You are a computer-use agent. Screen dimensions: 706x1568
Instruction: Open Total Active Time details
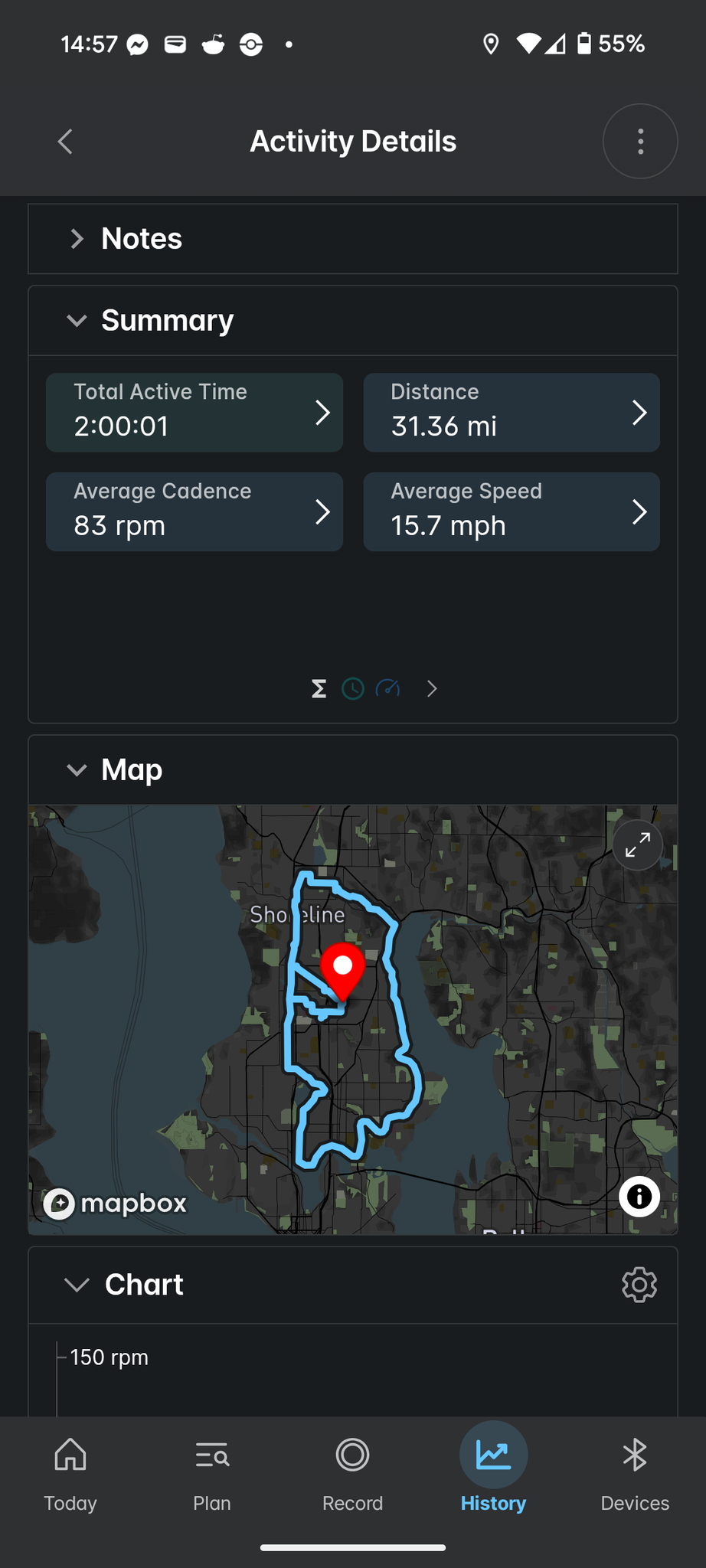click(x=194, y=413)
